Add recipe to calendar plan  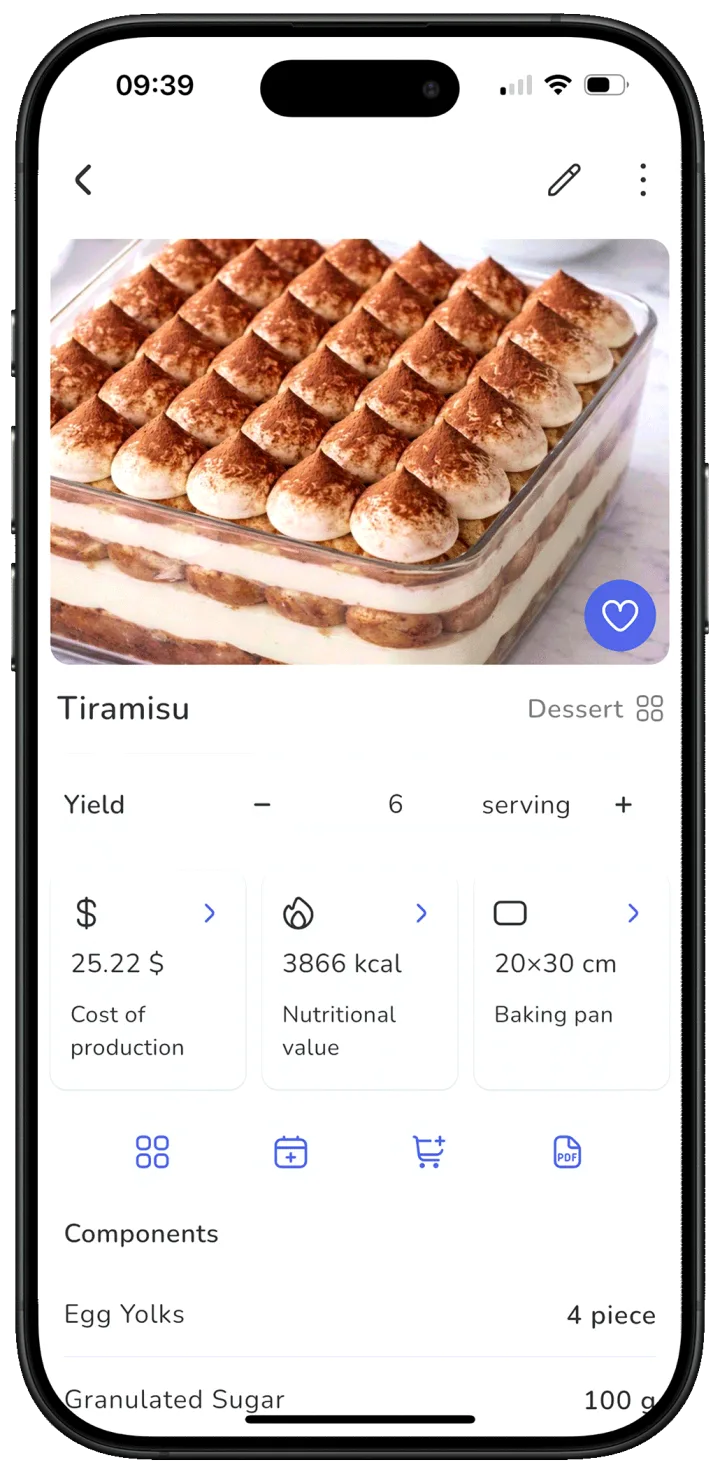tap(290, 1152)
